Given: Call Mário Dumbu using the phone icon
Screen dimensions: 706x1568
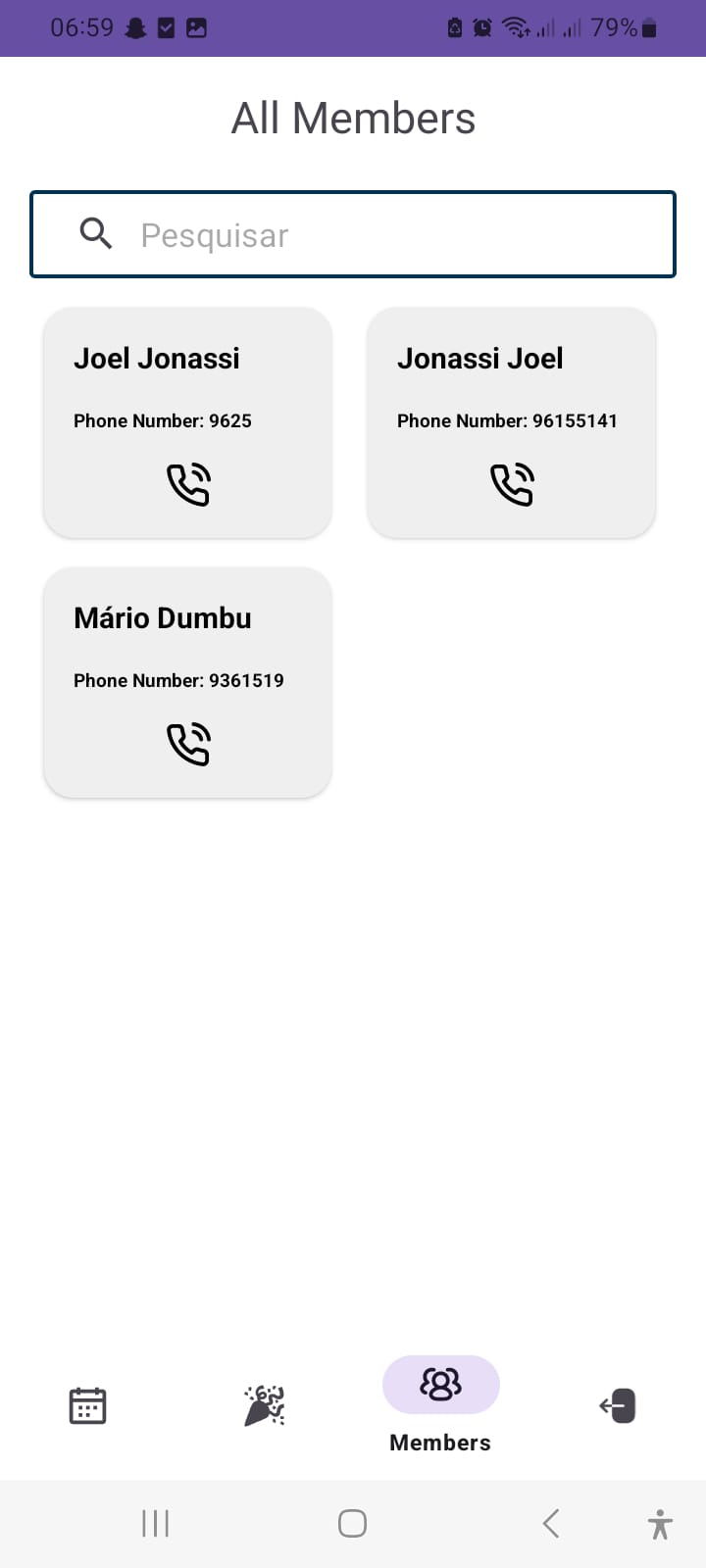Looking at the screenshot, I should point(188,744).
